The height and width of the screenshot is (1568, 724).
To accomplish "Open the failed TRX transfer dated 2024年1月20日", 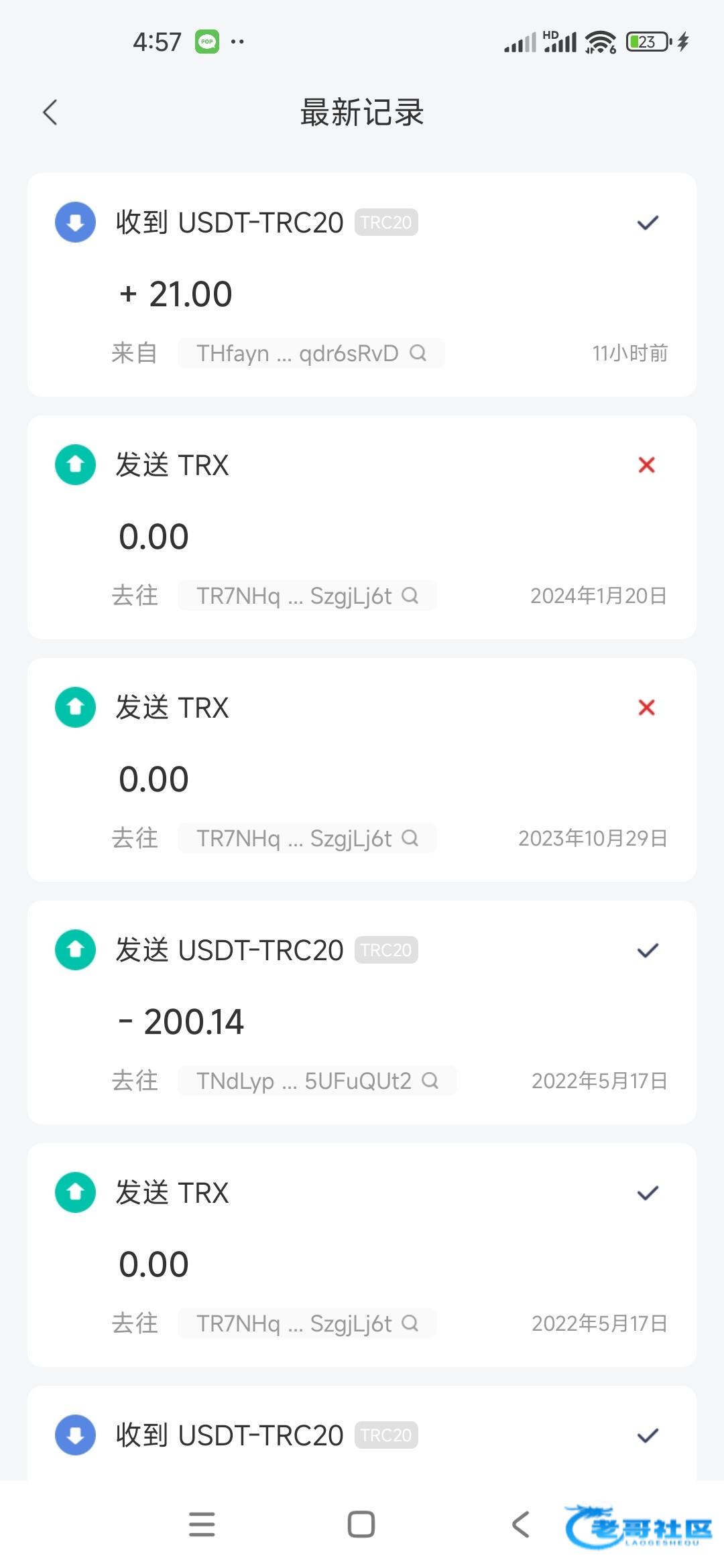I will pos(362,527).
